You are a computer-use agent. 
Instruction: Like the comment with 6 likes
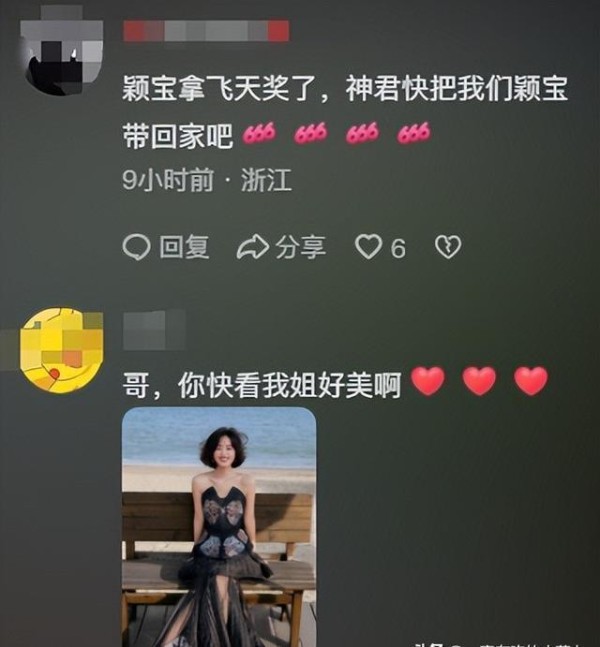click(370, 247)
